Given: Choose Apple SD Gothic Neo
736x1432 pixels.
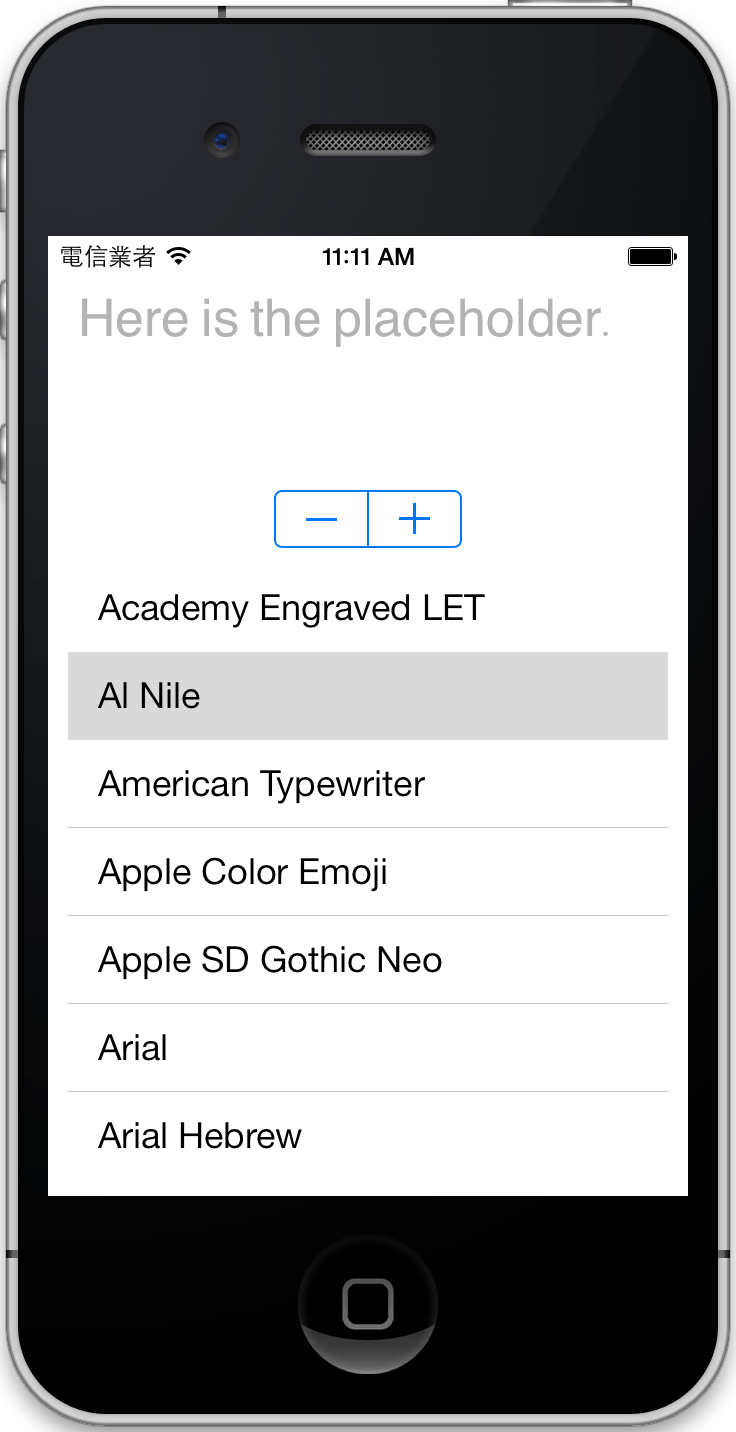Looking at the screenshot, I should 368,960.
